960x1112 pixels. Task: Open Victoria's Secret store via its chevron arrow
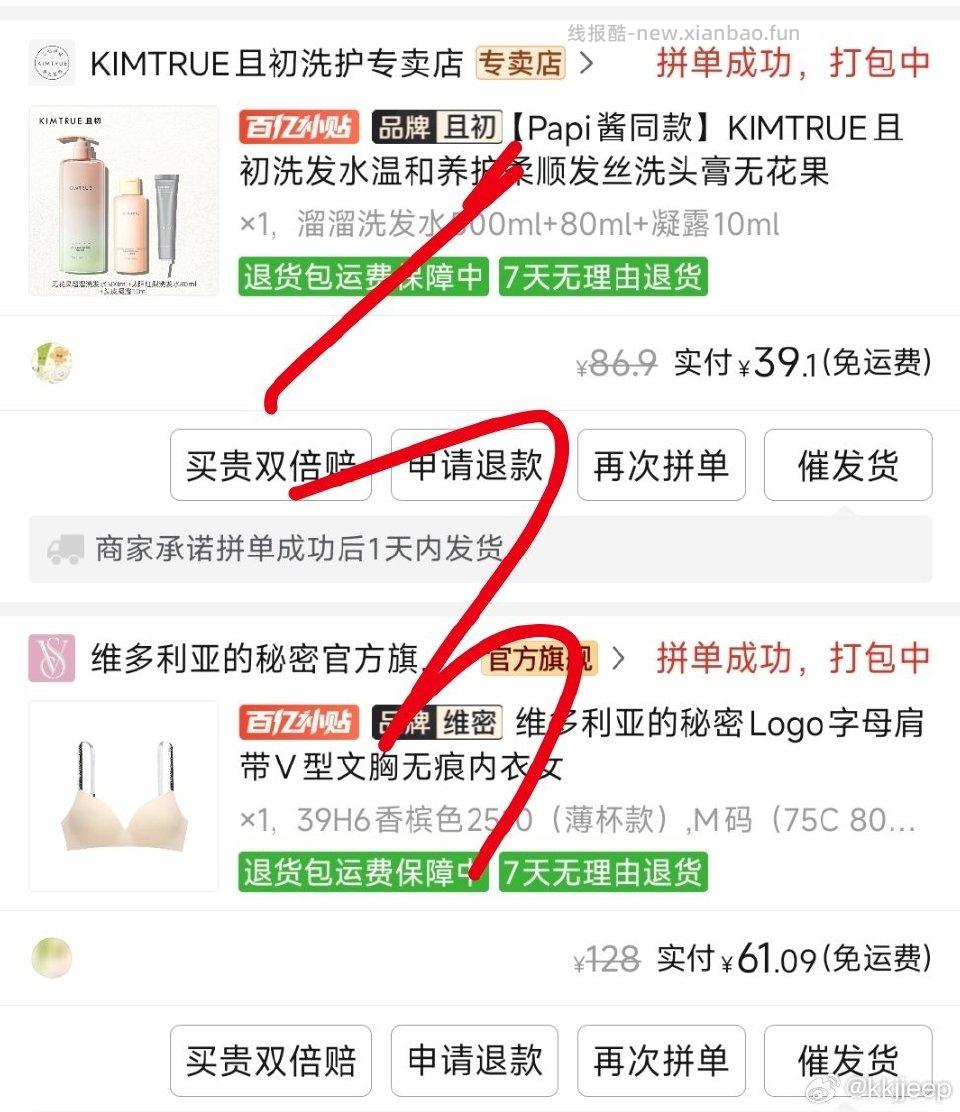pos(622,658)
